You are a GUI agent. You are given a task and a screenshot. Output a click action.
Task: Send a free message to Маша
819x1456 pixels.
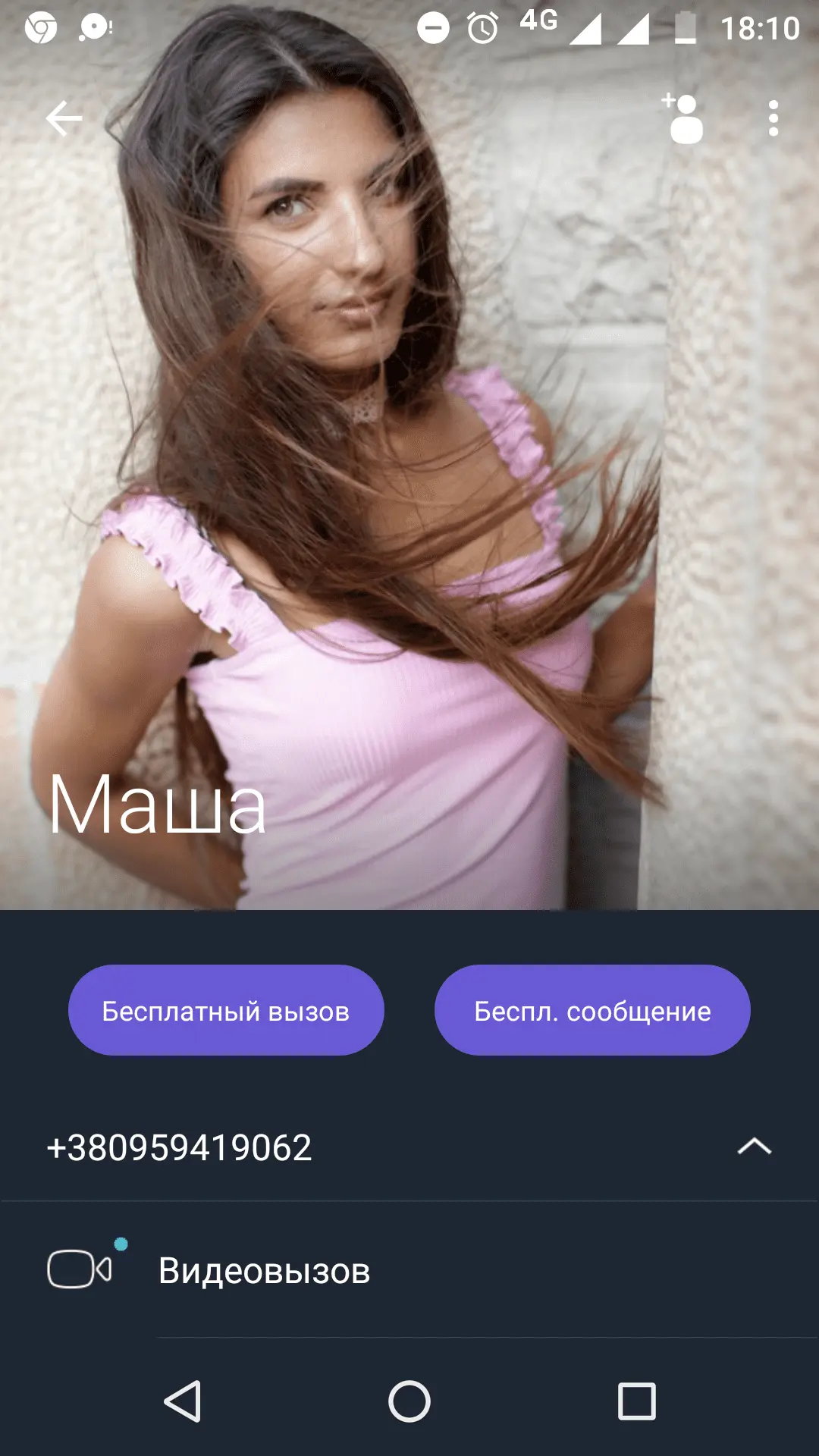pyautogui.click(x=592, y=1010)
